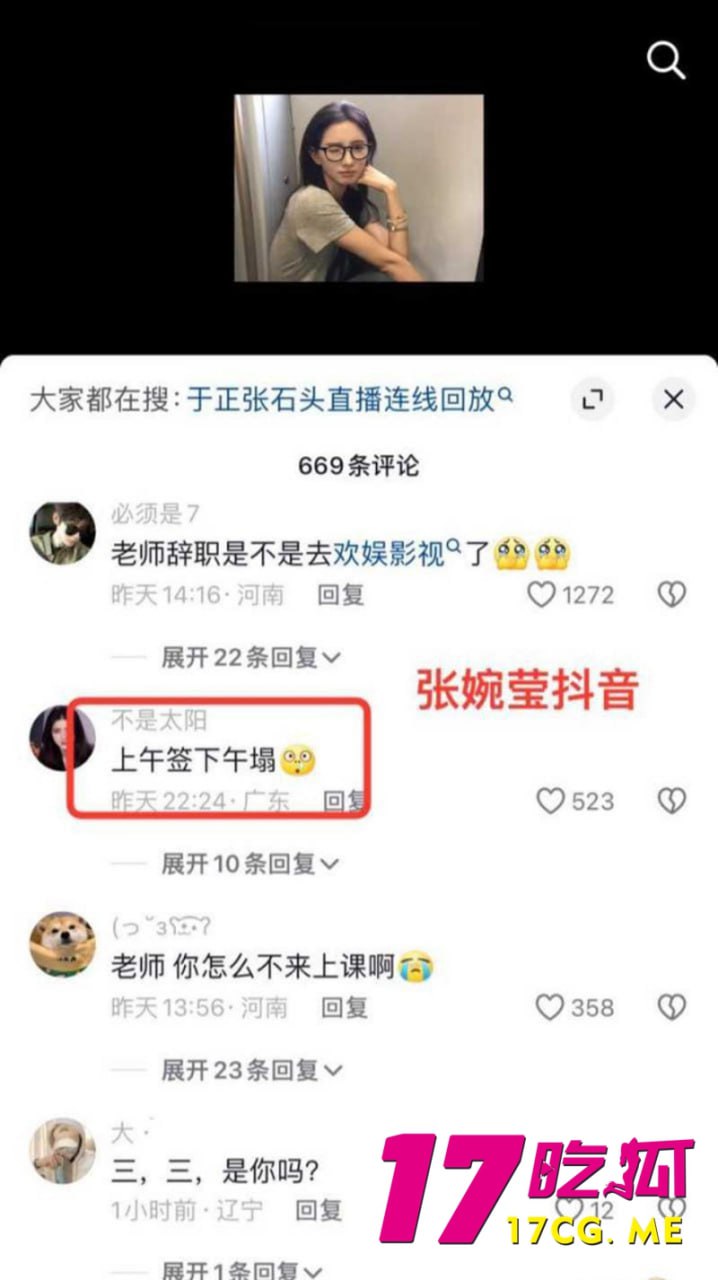Reply to the comment 老师 你怎么不来上课啊

pos(343,1007)
